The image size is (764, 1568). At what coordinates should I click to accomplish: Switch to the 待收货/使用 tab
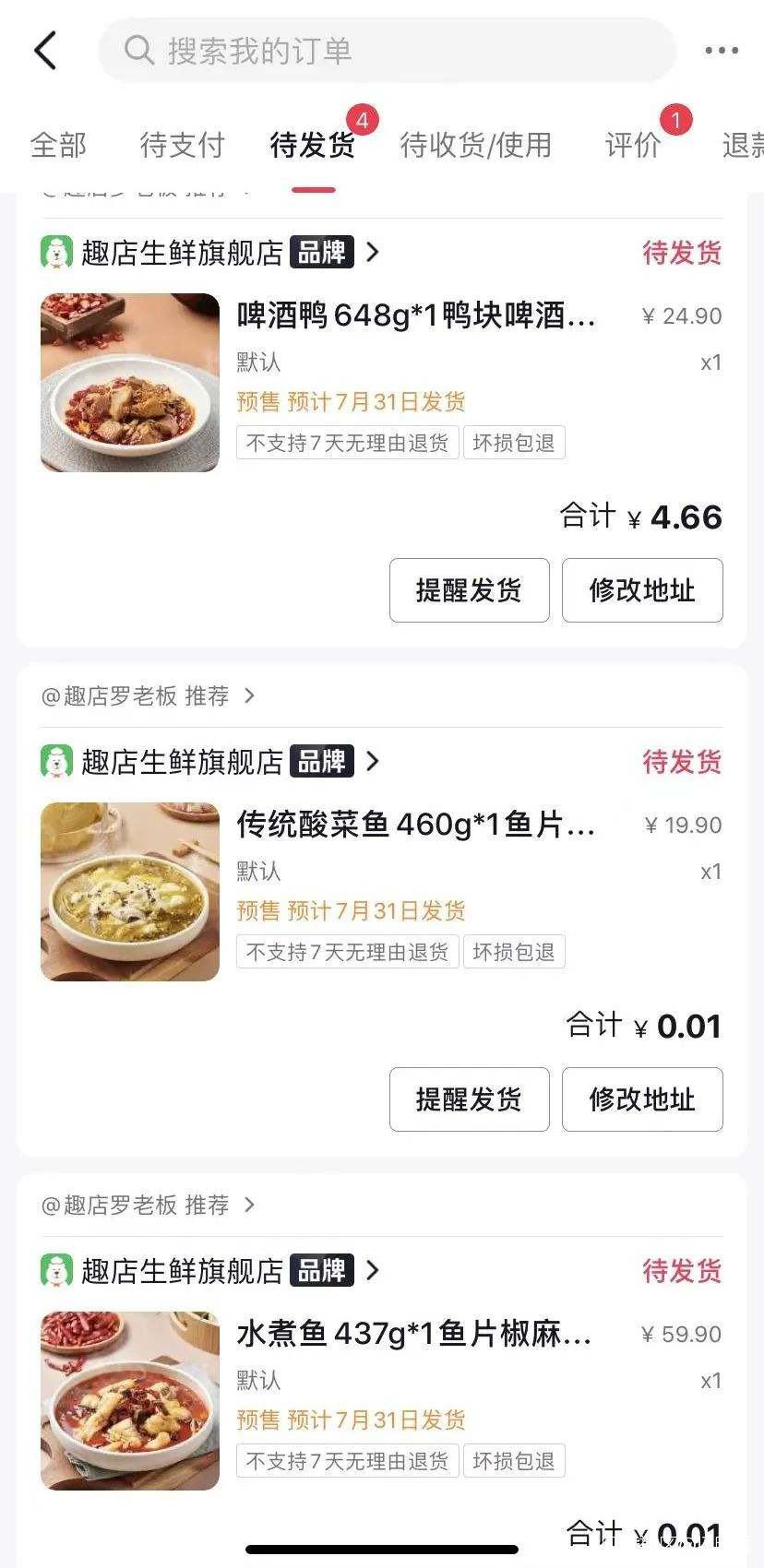coord(475,146)
